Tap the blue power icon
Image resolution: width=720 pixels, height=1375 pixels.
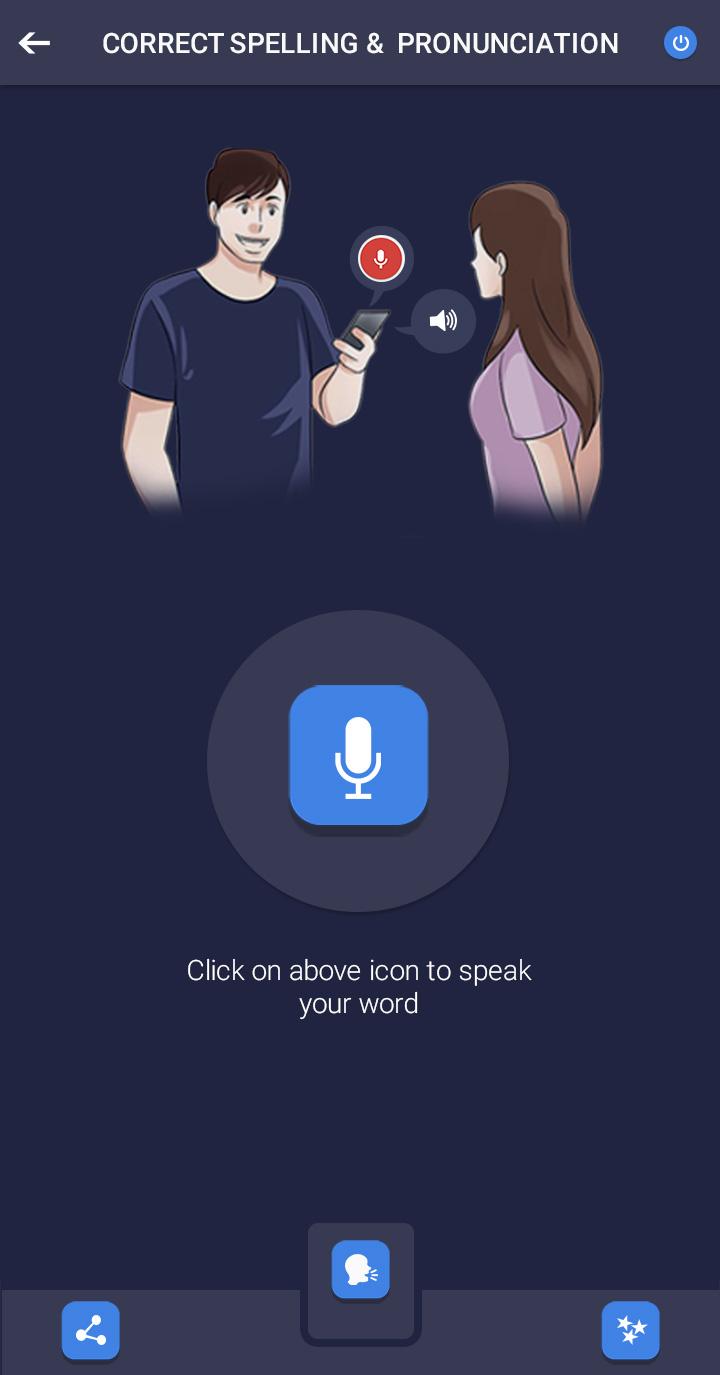(680, 43)
